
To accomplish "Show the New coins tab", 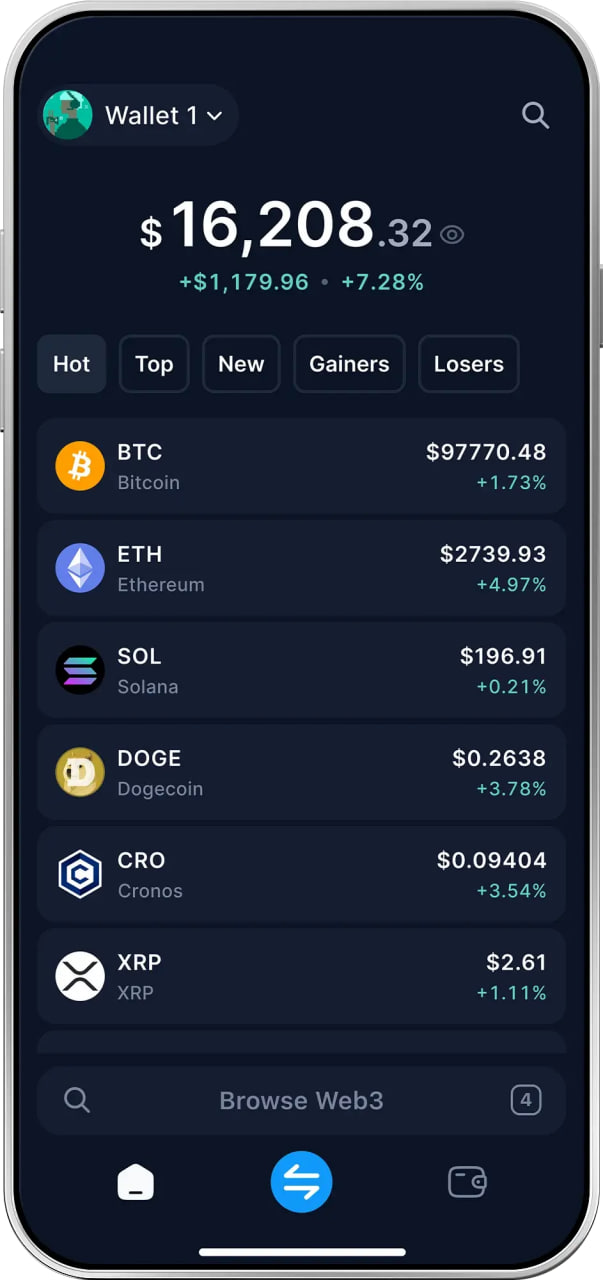I will pyautogui.click(x=241, y=364).
